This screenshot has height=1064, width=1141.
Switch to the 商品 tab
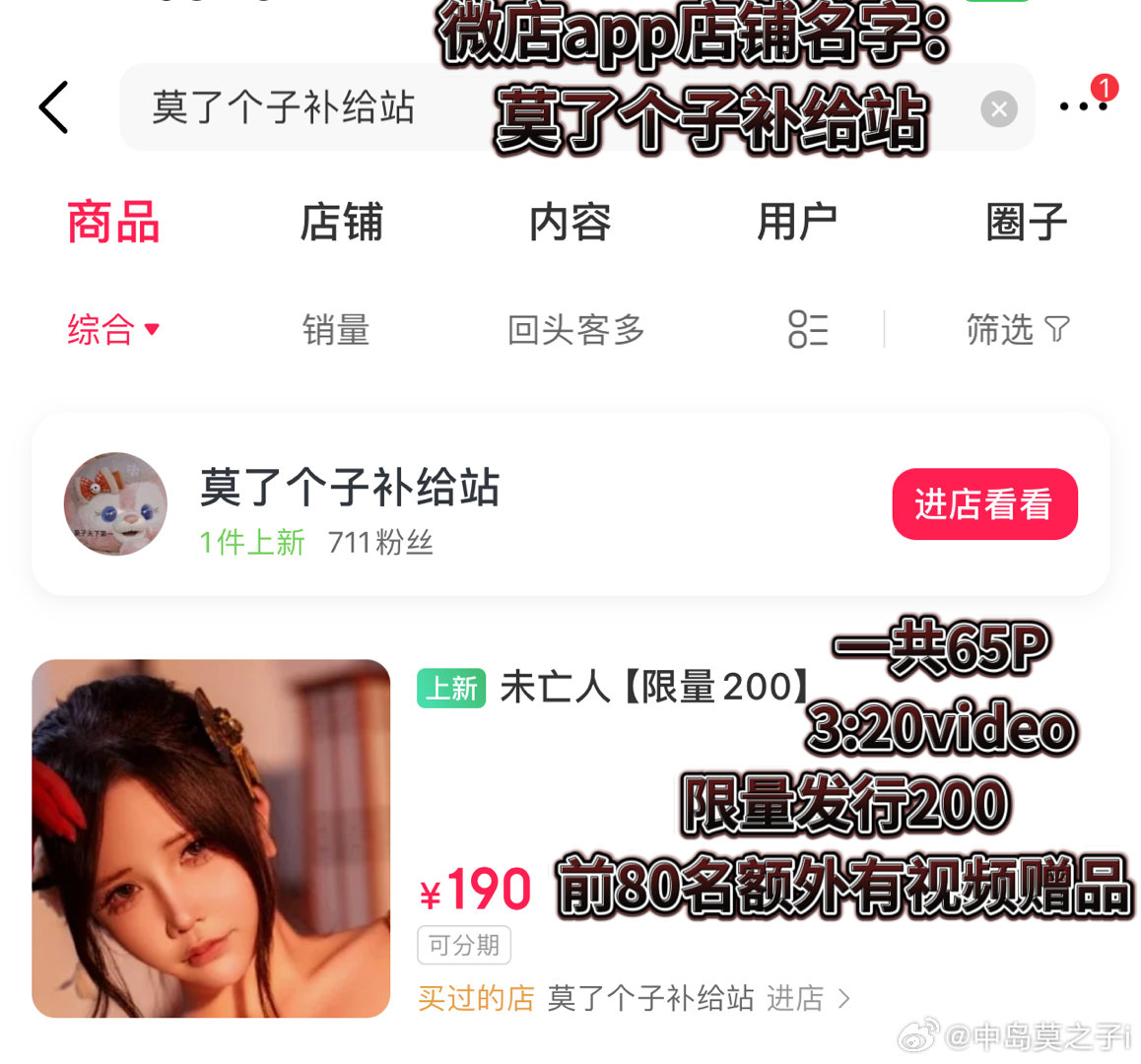(113, 222)
